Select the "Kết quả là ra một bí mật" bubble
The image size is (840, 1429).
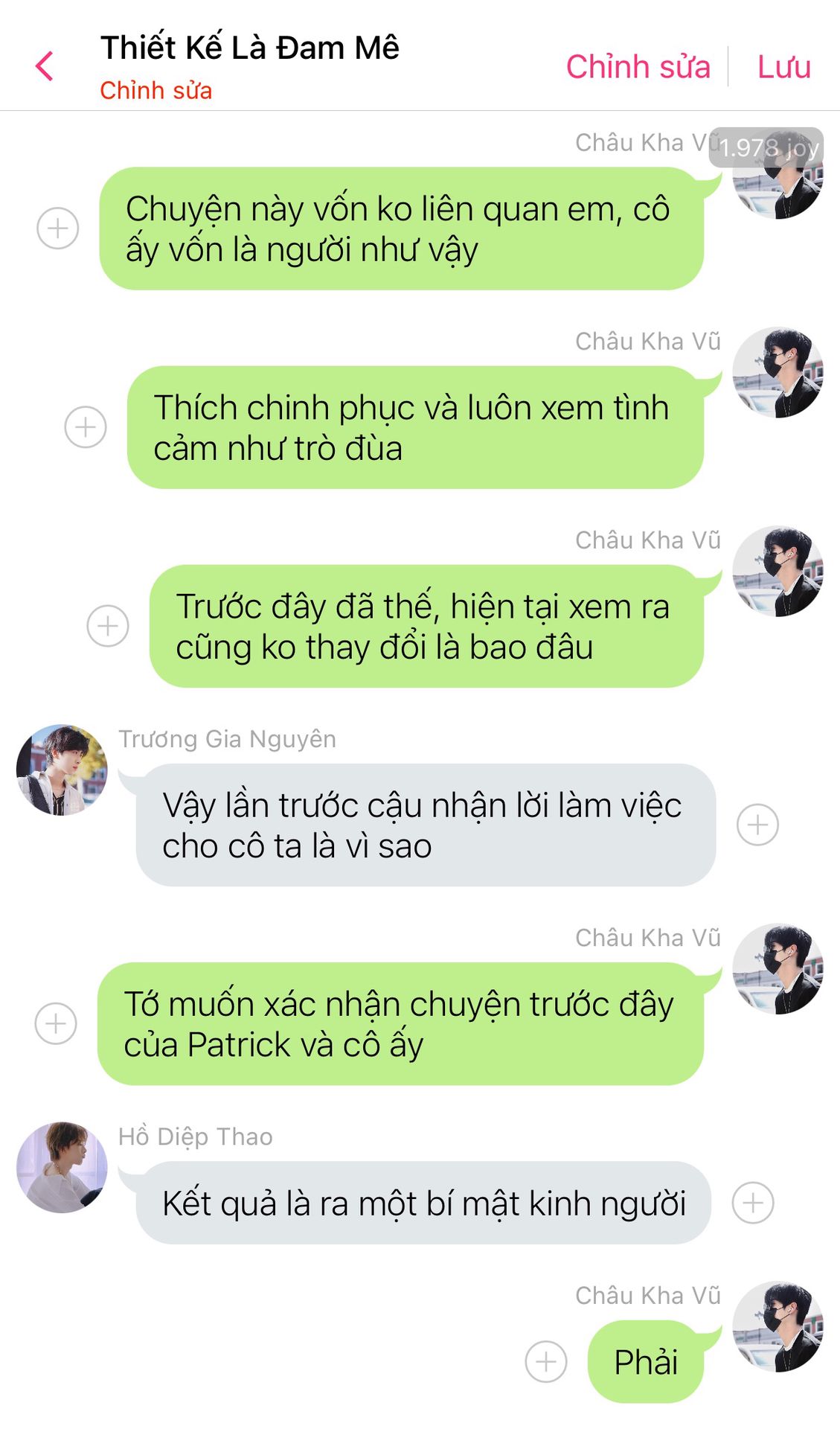pyautogui.click(x=423, y=1203)
